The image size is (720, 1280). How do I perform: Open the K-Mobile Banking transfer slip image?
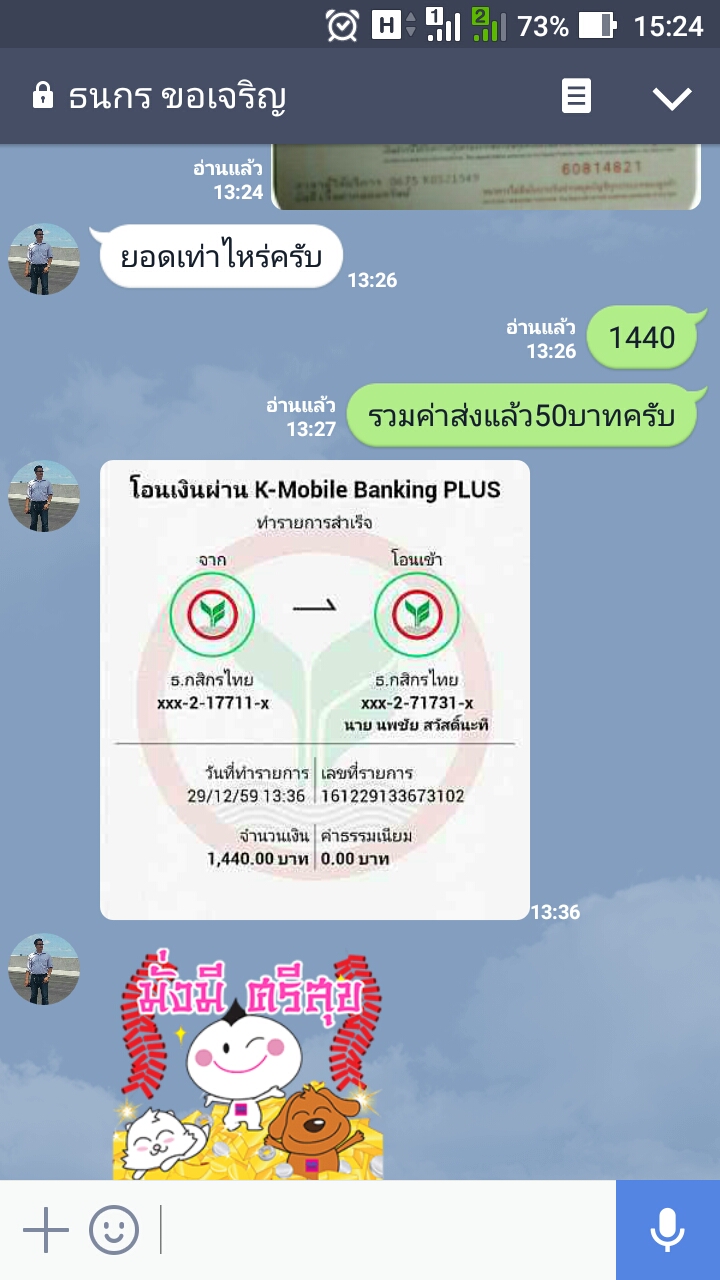tap(315, 689)
